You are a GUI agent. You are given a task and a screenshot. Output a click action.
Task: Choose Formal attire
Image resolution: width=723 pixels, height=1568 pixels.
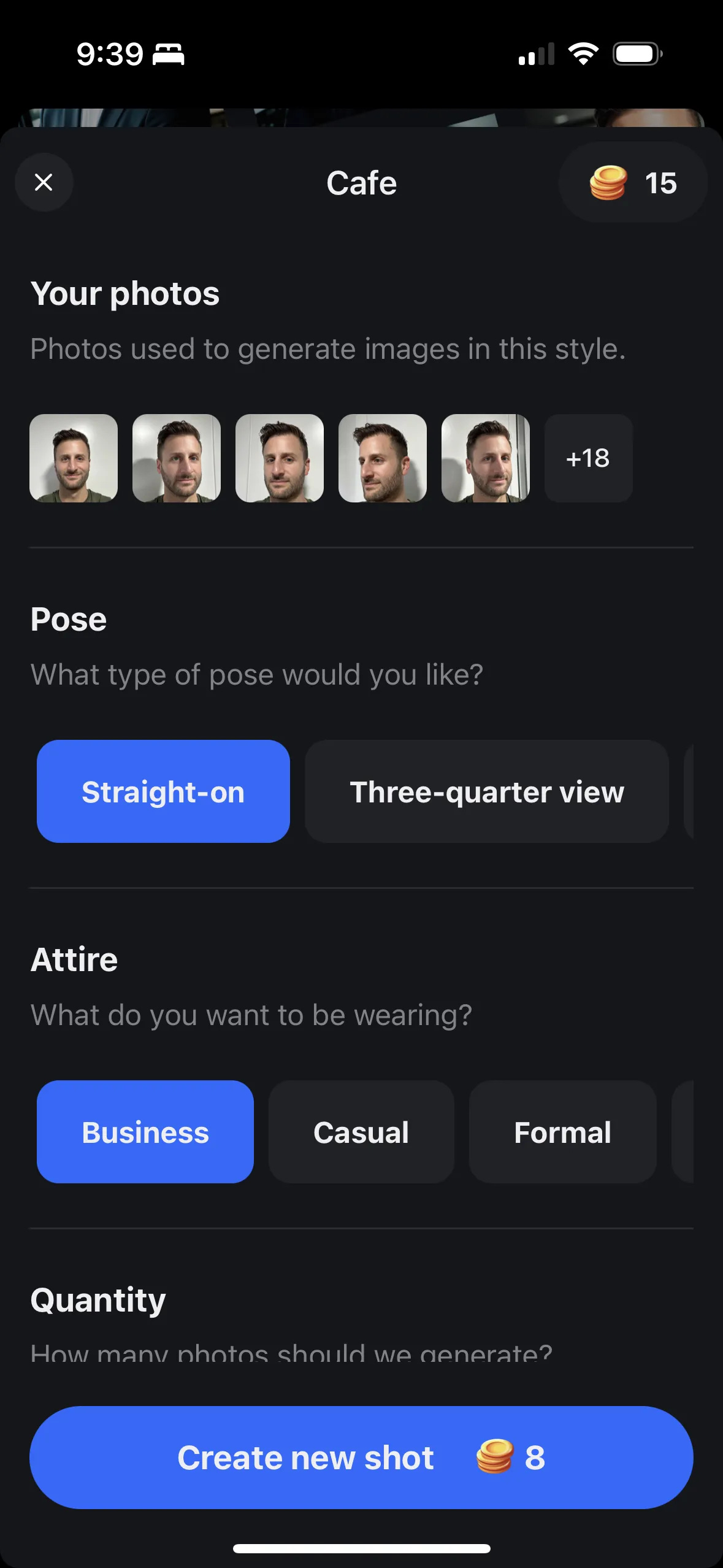coord(562,1132)
